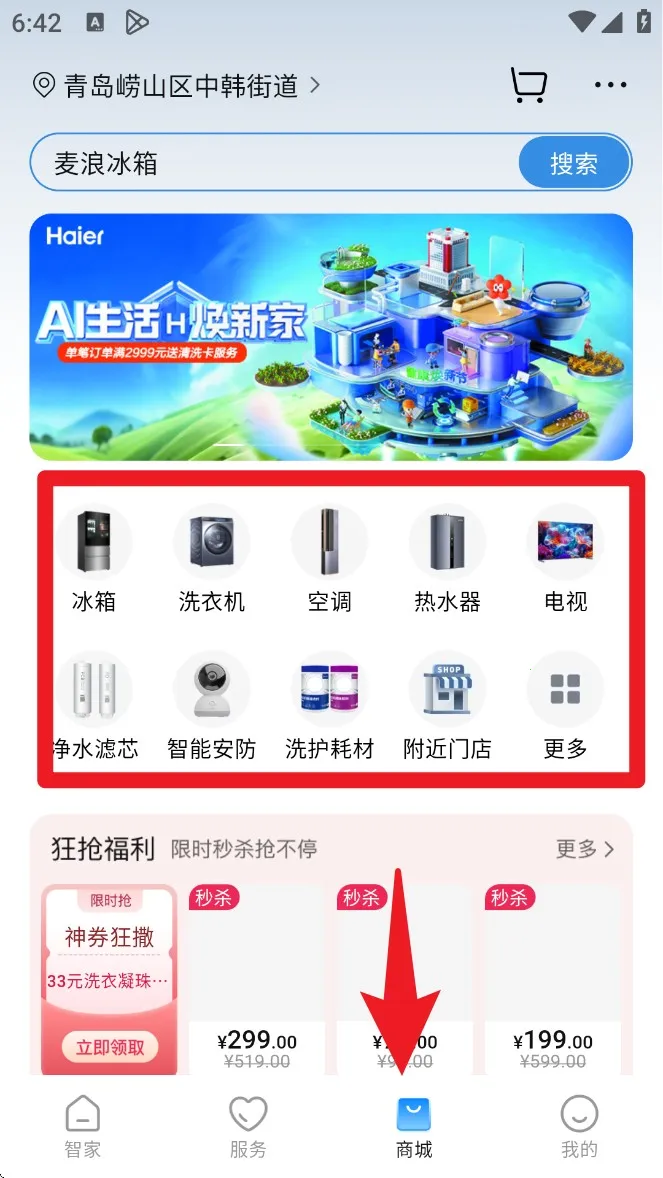The width and height of the screenshot is (663, 1178).
Task: Open 更多 in the 狂抢福利 section
Action: point(585,849)
